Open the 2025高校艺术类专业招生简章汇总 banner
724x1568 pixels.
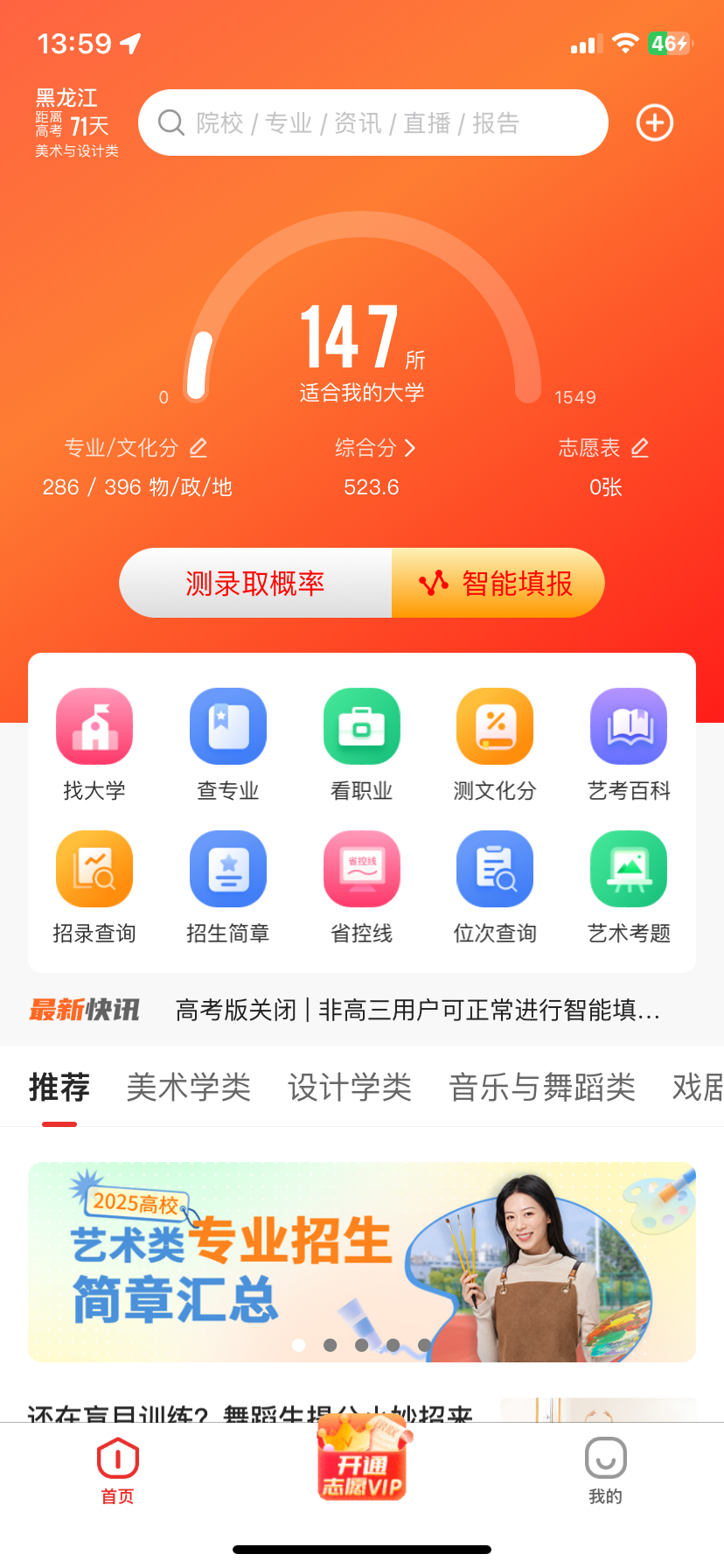362,1262
